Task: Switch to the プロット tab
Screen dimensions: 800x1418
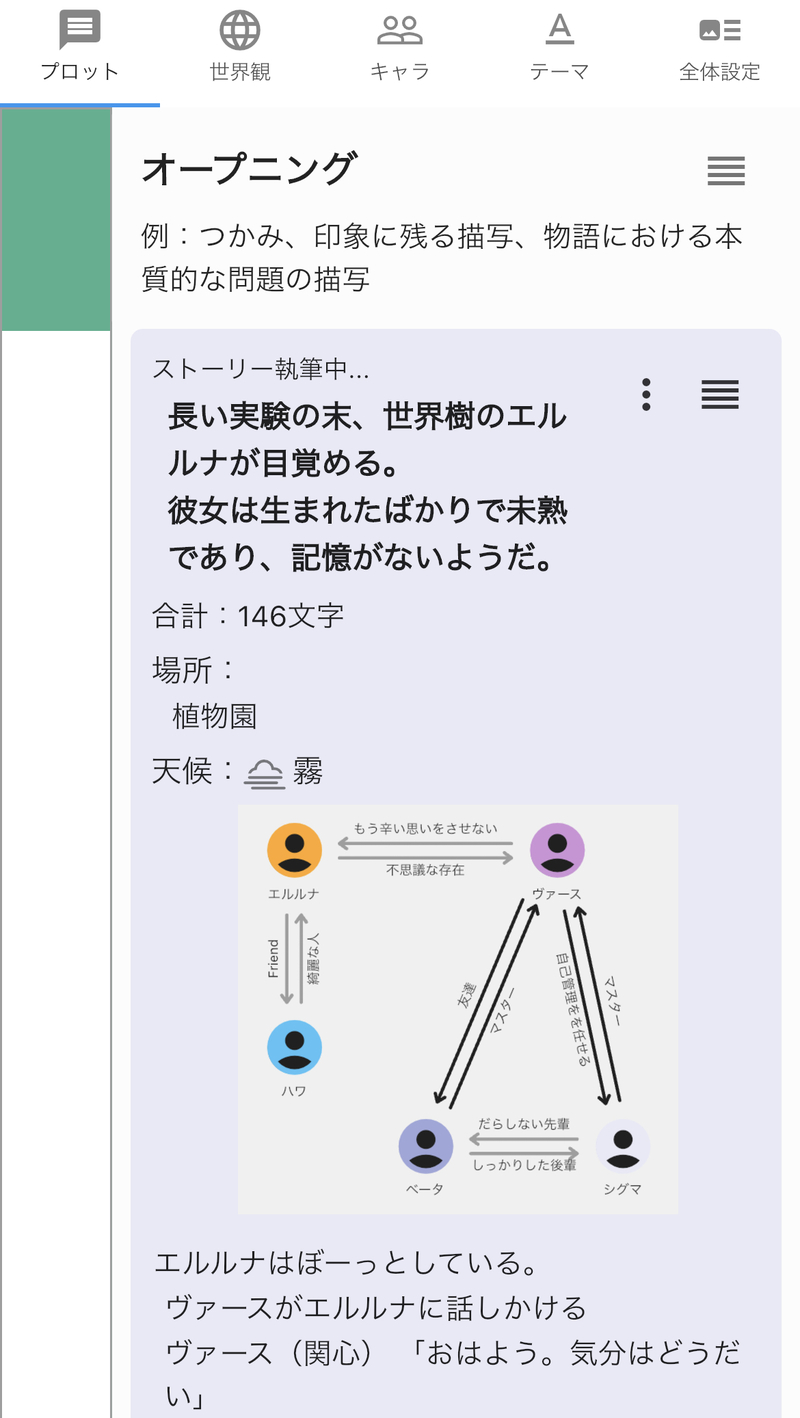Action: click(x=80, y=48)
